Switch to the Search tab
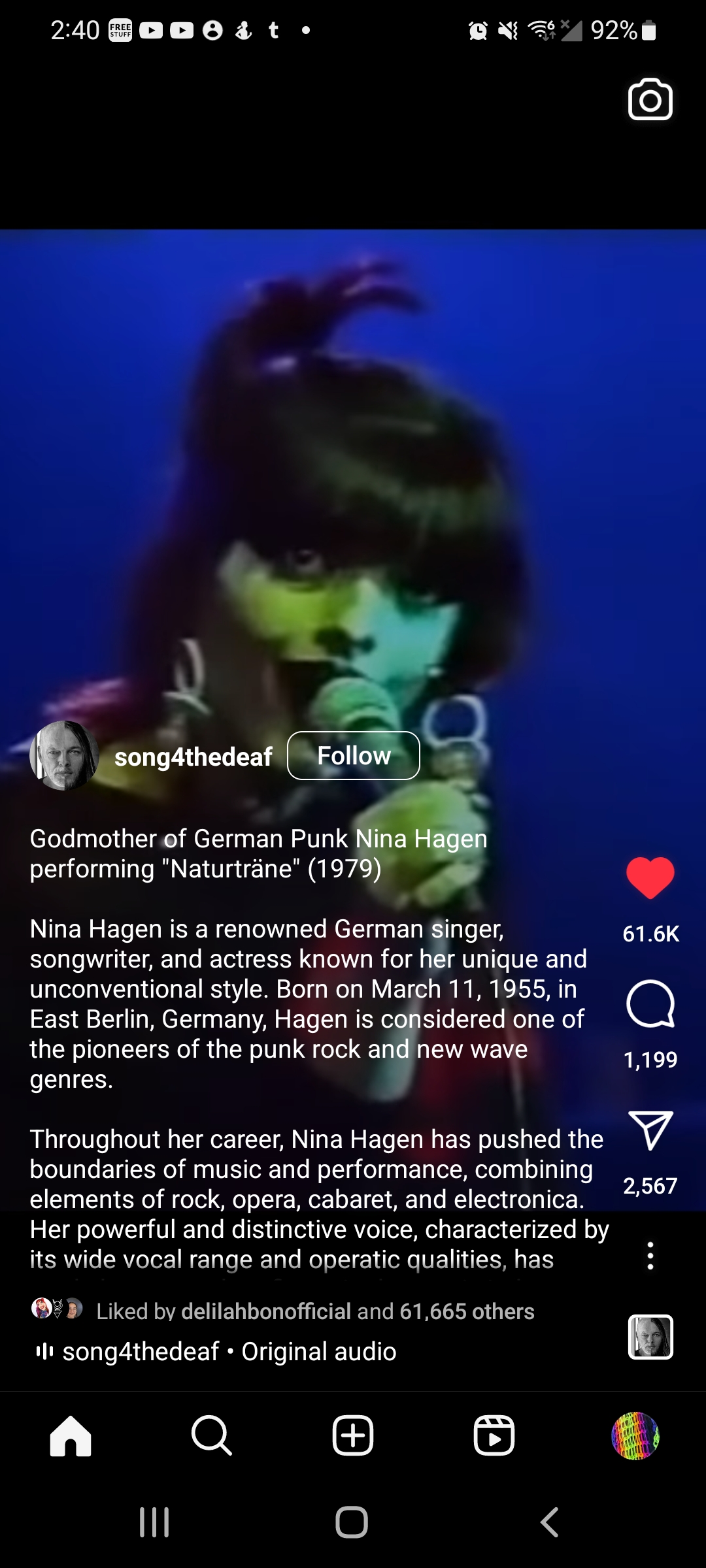706x1568 pixels. [x=212, y=1436]
